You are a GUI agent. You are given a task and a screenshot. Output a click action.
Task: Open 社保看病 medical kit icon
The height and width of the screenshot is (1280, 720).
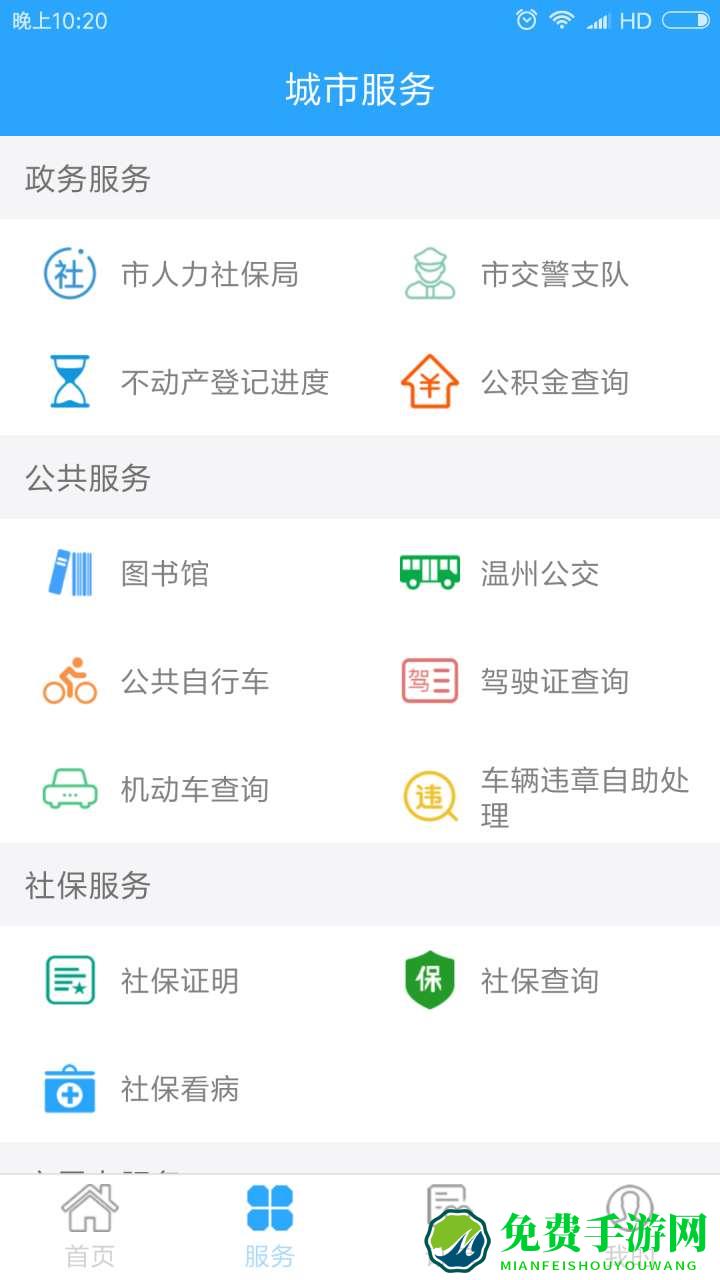[68, 1089]
